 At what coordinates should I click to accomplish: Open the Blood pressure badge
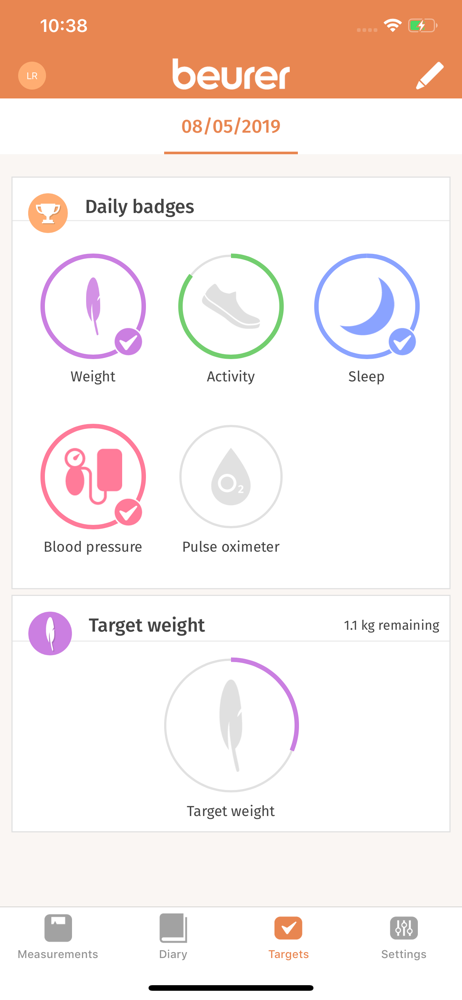pyautogui.click(x=93, y=476)
